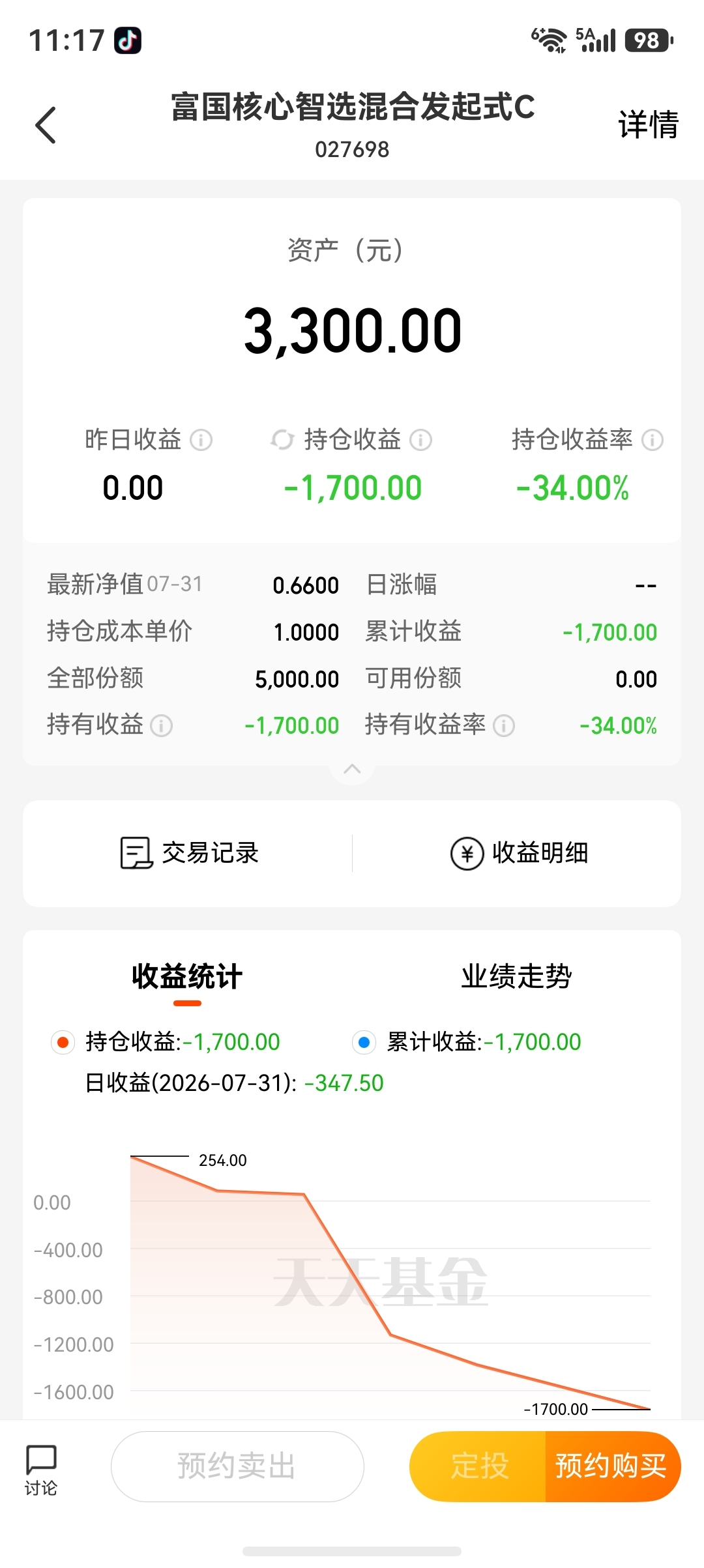Switch to the 业绩走势 tab
This screenshot has height=1568, width=704.
click(516, 976)
